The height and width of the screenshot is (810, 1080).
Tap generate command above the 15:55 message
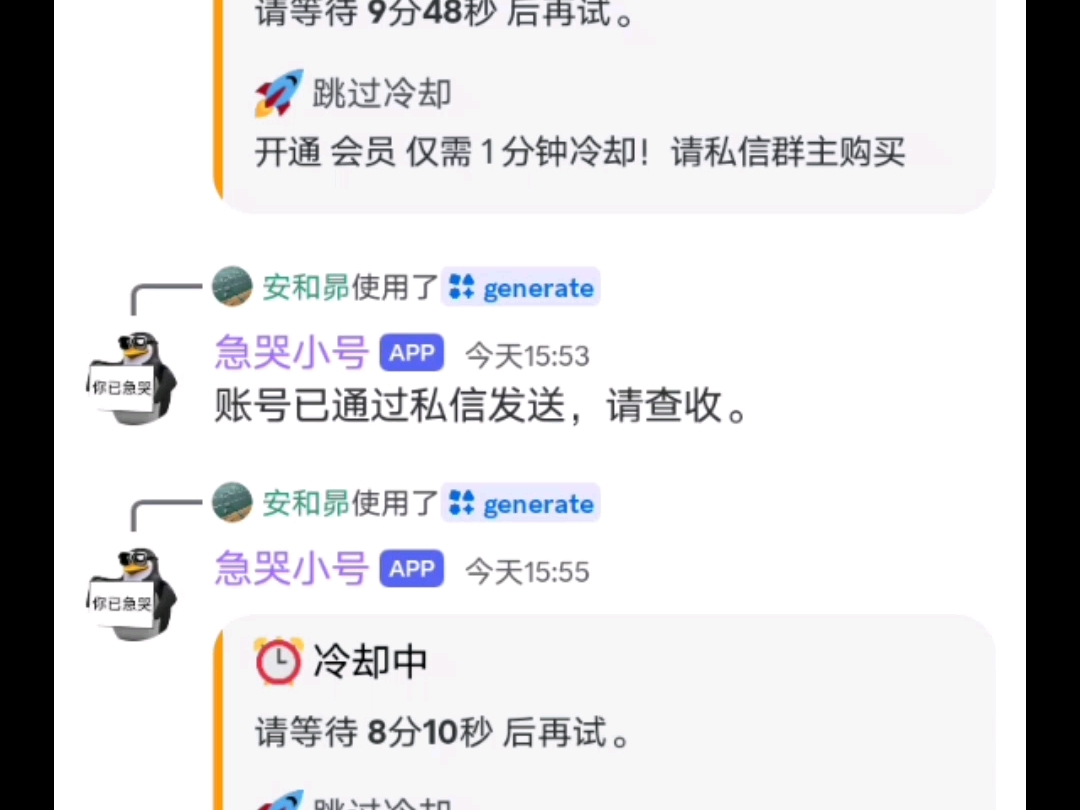tap(522, 504)
